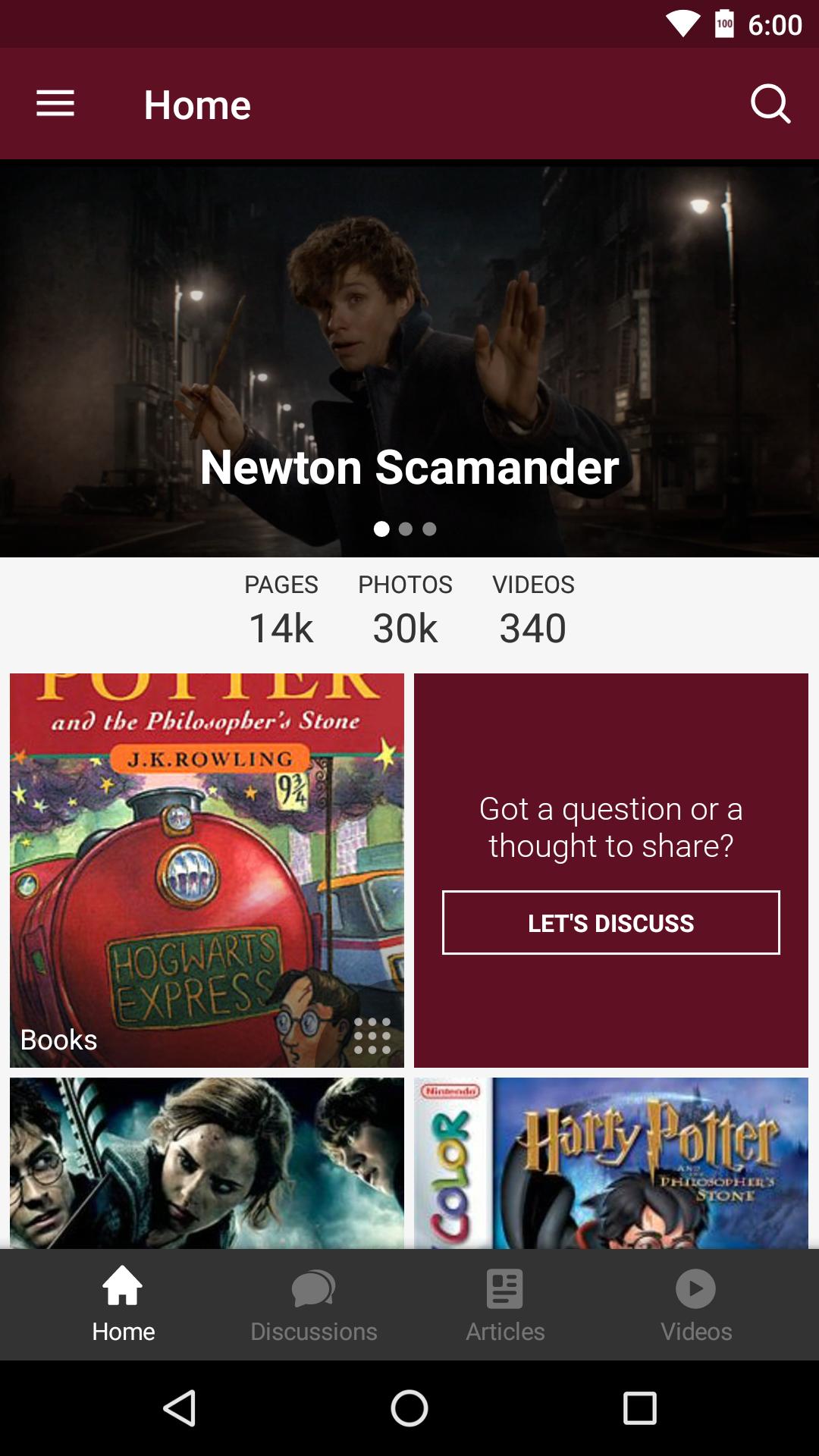819x1456 pixels.
Task: Switch to the Videos tab
Action: pyautogui.click(x=696, y=1304)
